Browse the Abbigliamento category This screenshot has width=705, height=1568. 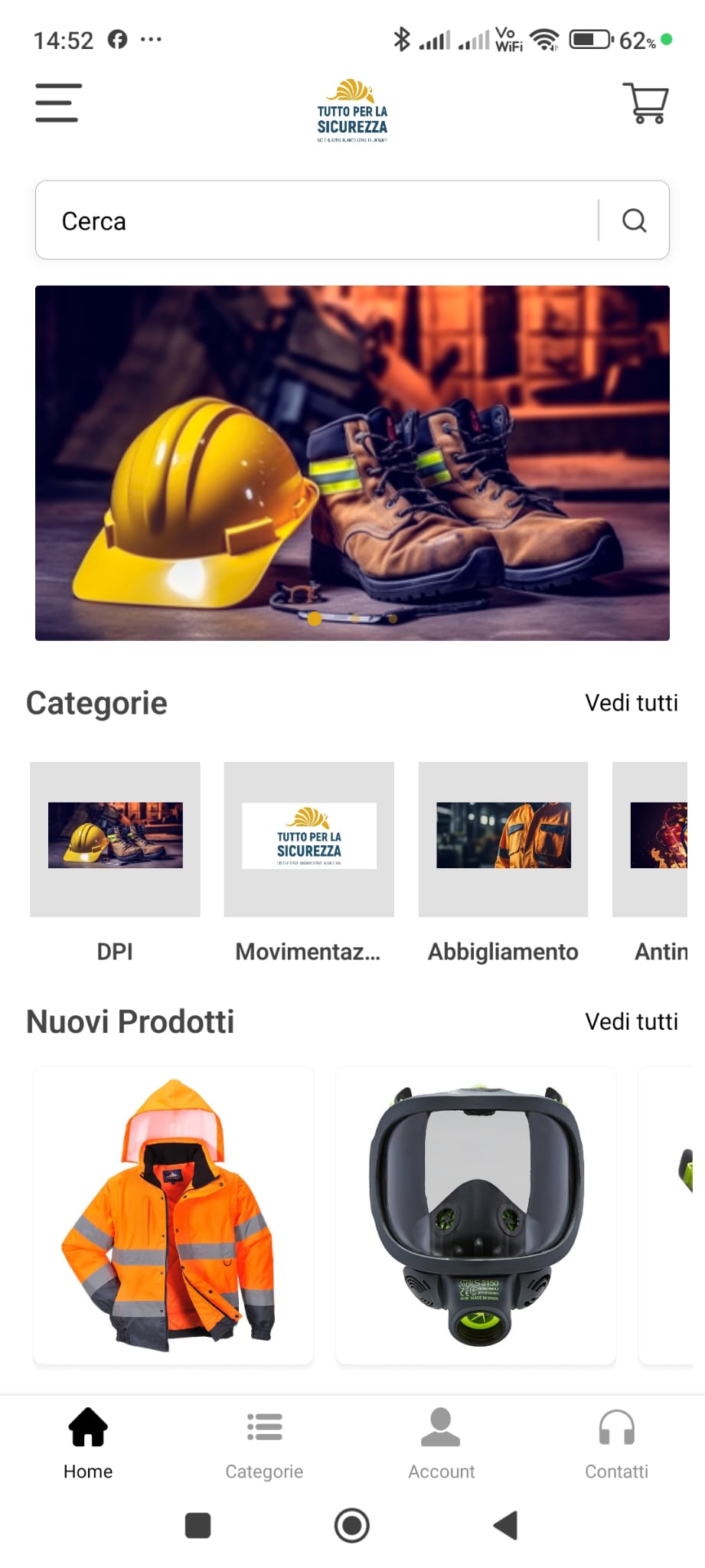[503, 839]
